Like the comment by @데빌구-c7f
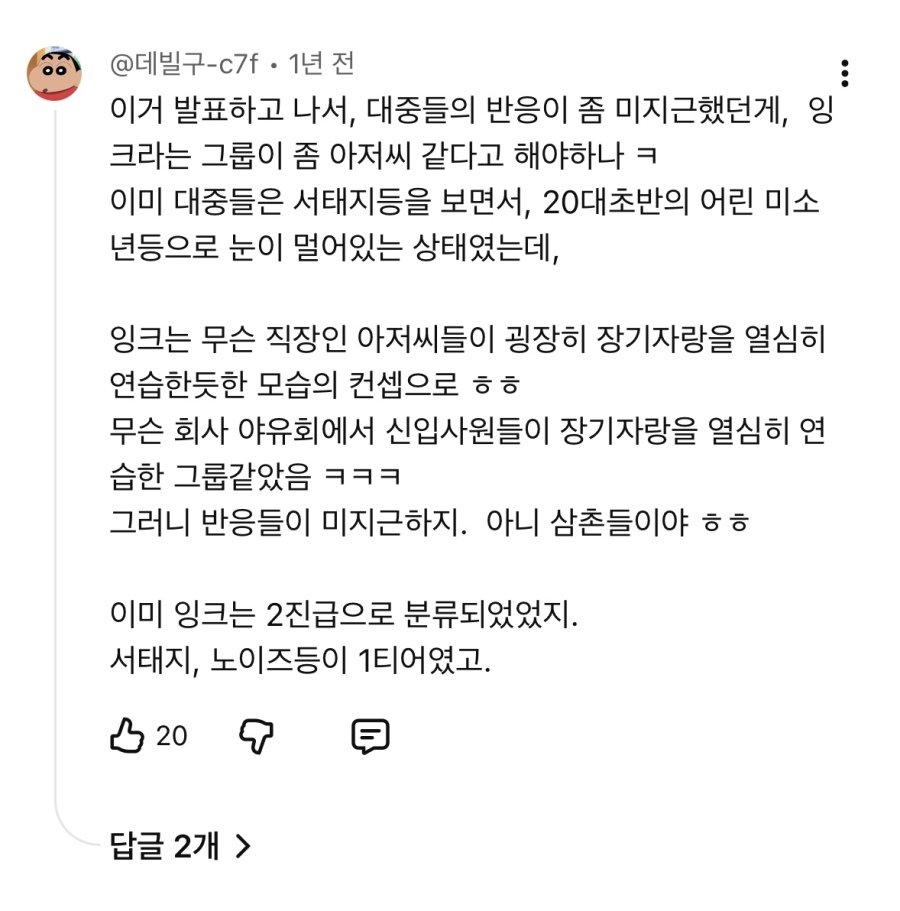This screenshot has width=900, height=911. tap(127, 736)
